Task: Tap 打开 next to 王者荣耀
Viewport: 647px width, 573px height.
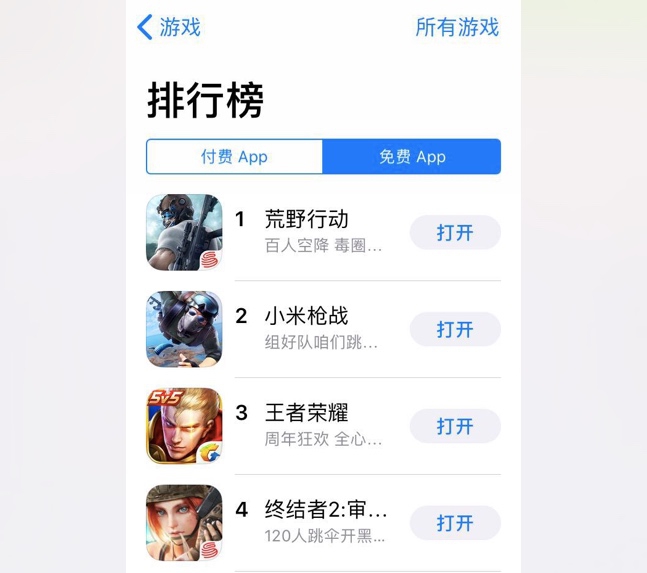Action: coord(455,427)
